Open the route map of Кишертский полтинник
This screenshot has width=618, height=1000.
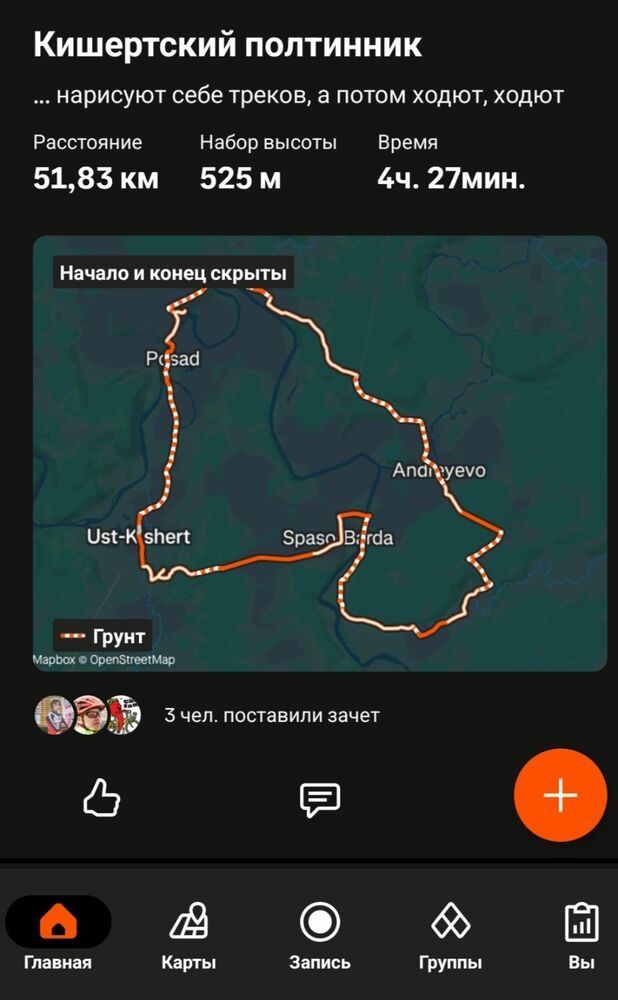(320, 453)
